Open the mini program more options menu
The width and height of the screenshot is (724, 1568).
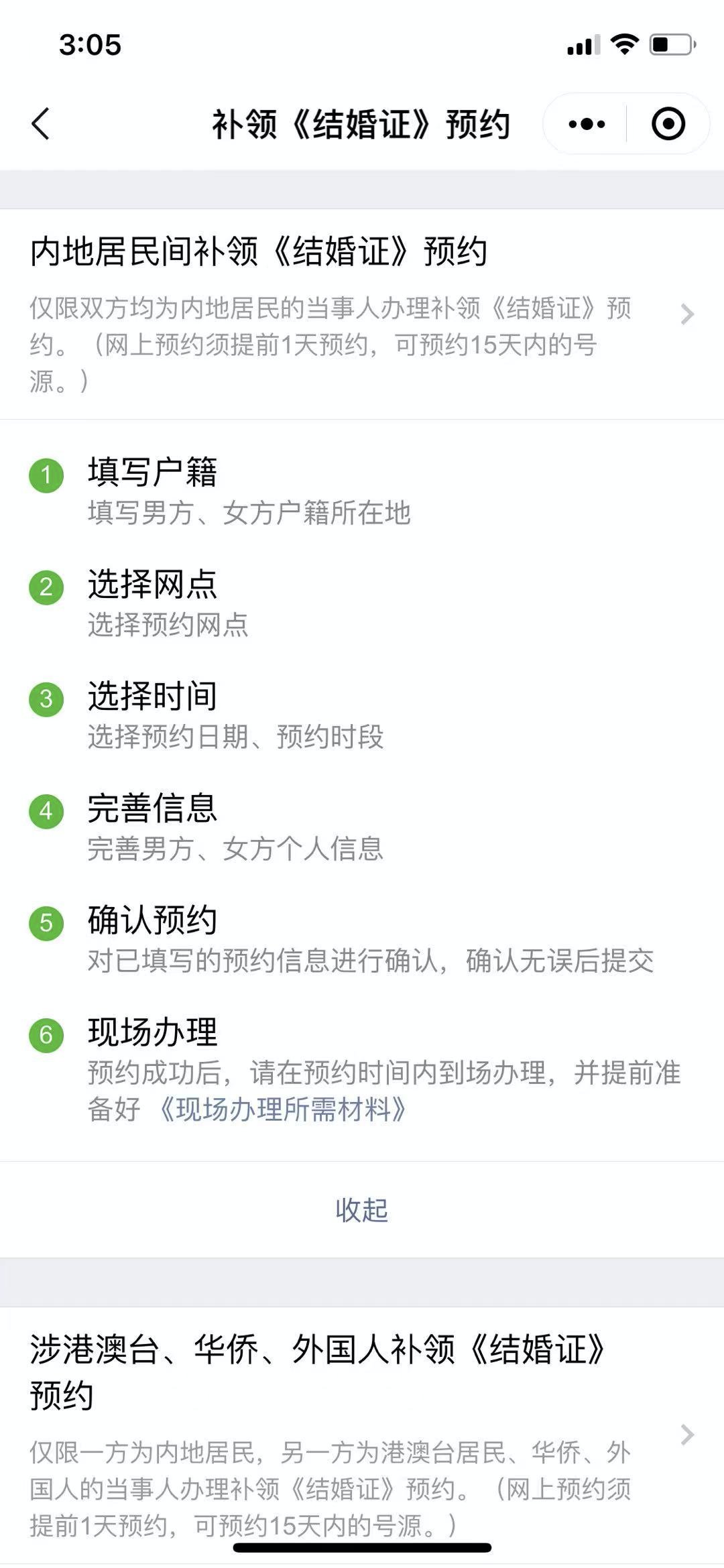(587, 124)
